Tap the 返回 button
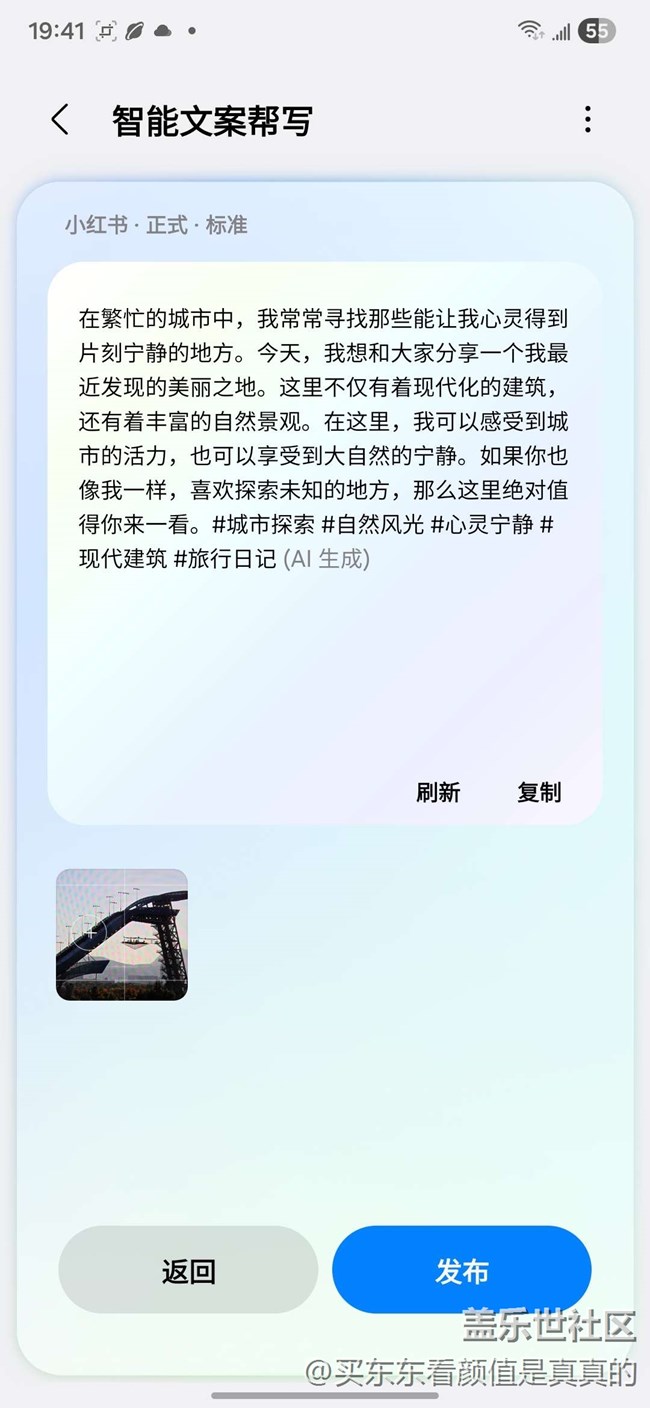The height and width of the screenshot is (1408, 650). click(188, 1271)
